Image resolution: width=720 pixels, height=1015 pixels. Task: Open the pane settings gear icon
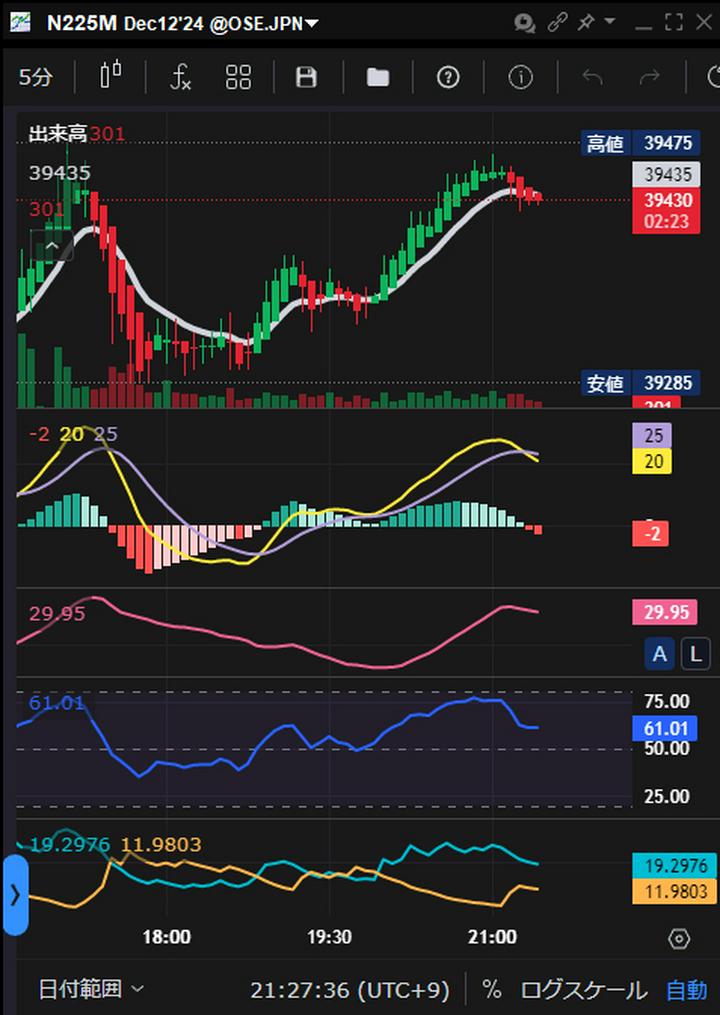(681, 937)
